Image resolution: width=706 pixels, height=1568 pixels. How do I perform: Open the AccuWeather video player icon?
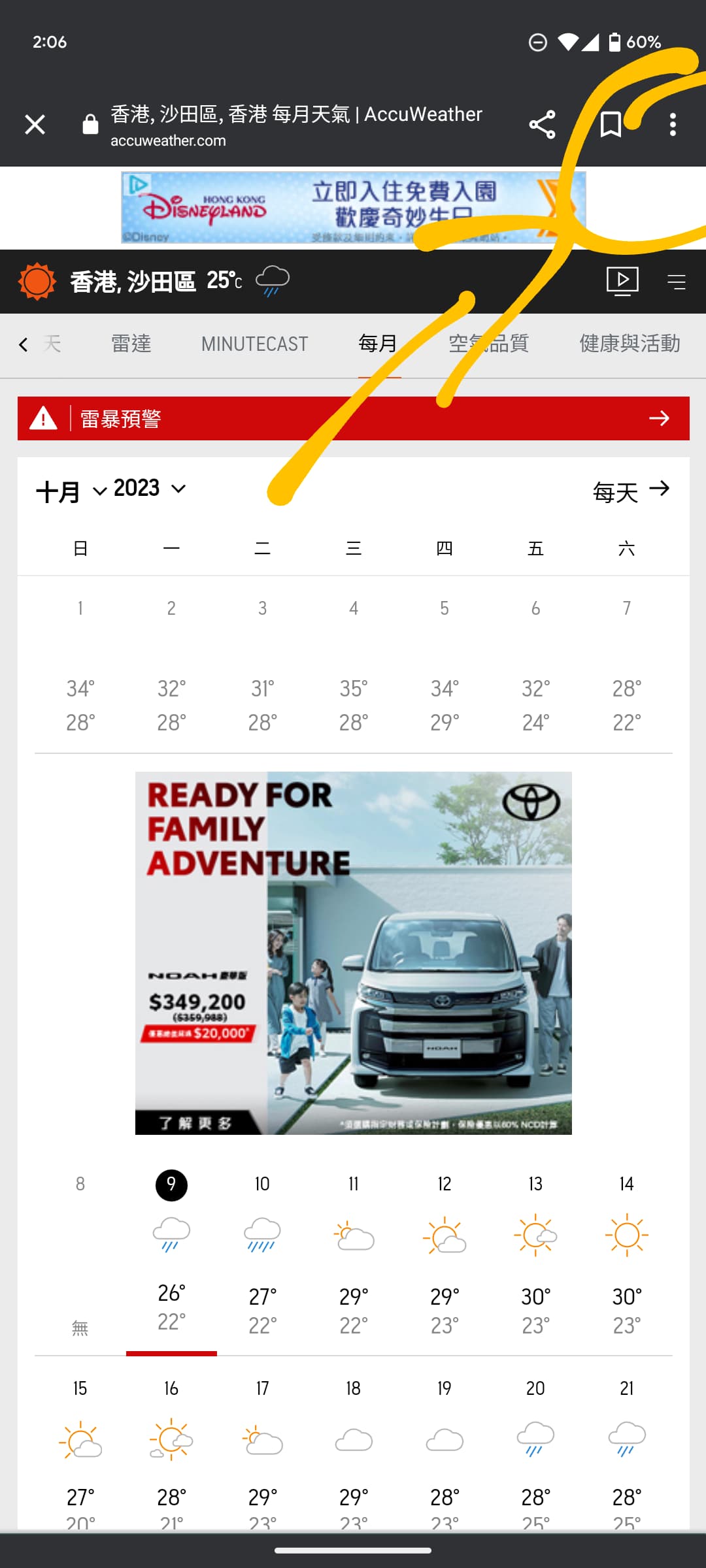click(622, 281)
